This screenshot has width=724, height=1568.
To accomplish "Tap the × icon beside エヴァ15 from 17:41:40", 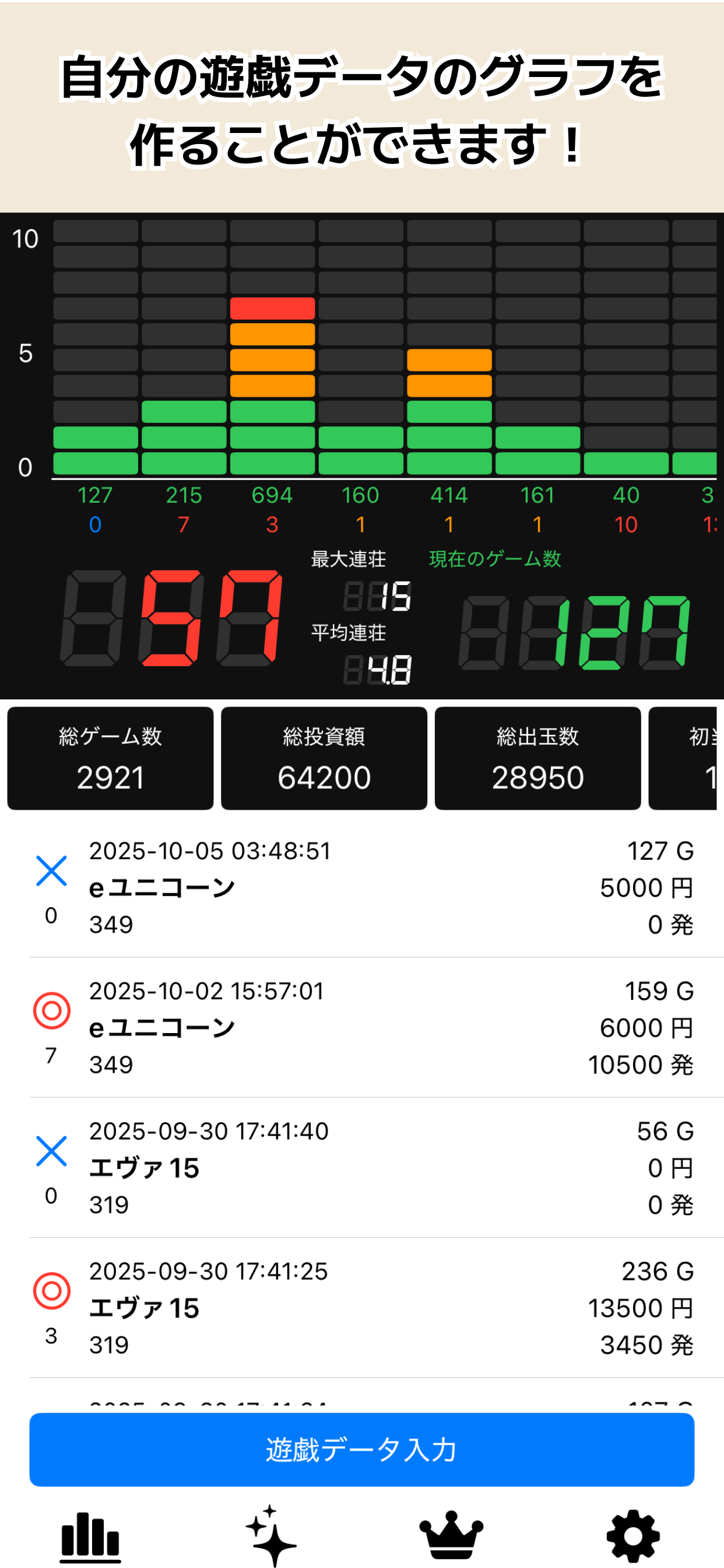I will [x=52, y=1151].
